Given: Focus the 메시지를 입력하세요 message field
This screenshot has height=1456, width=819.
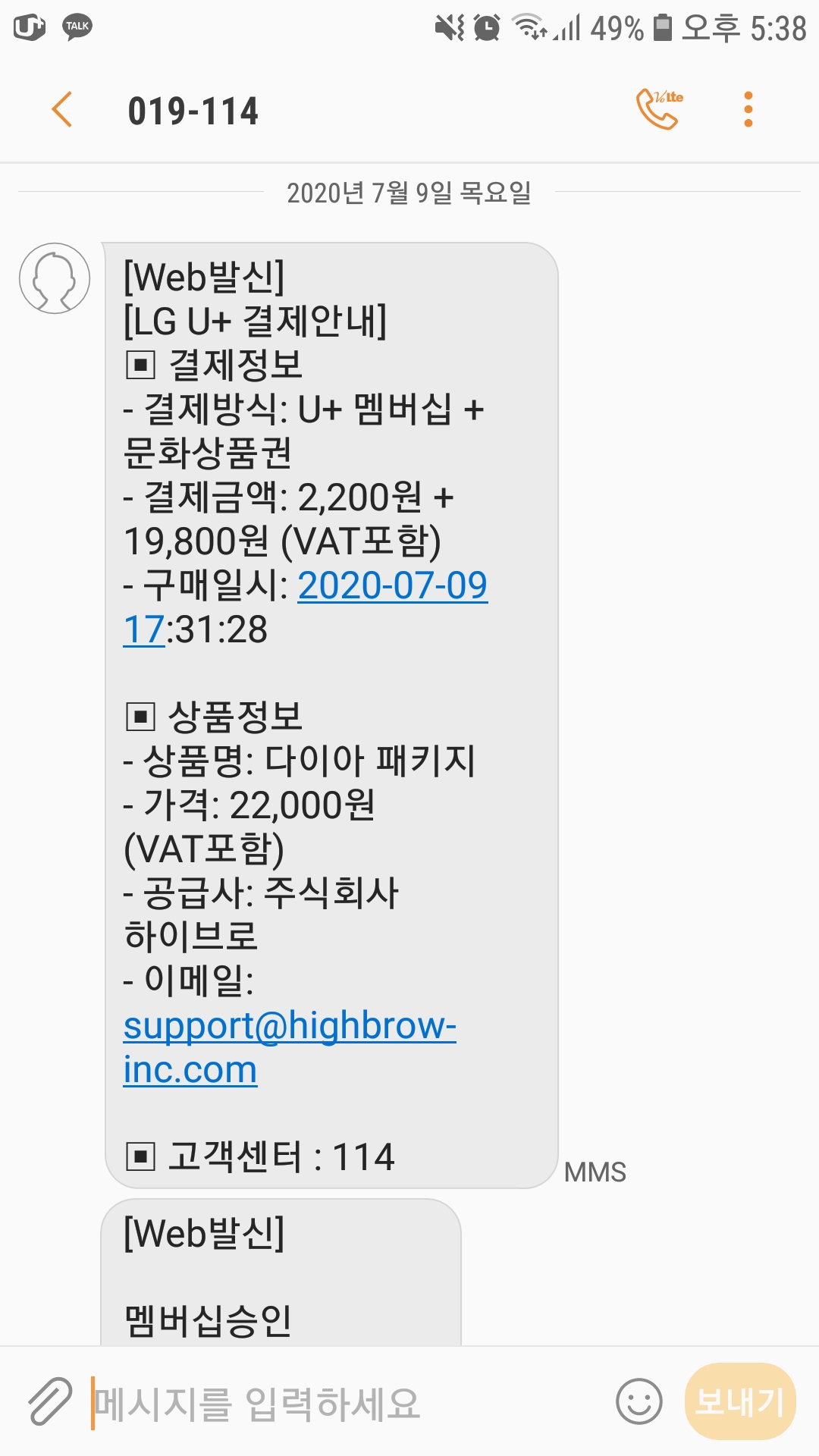Looking at the screenshot, I should coord(341,1403).
